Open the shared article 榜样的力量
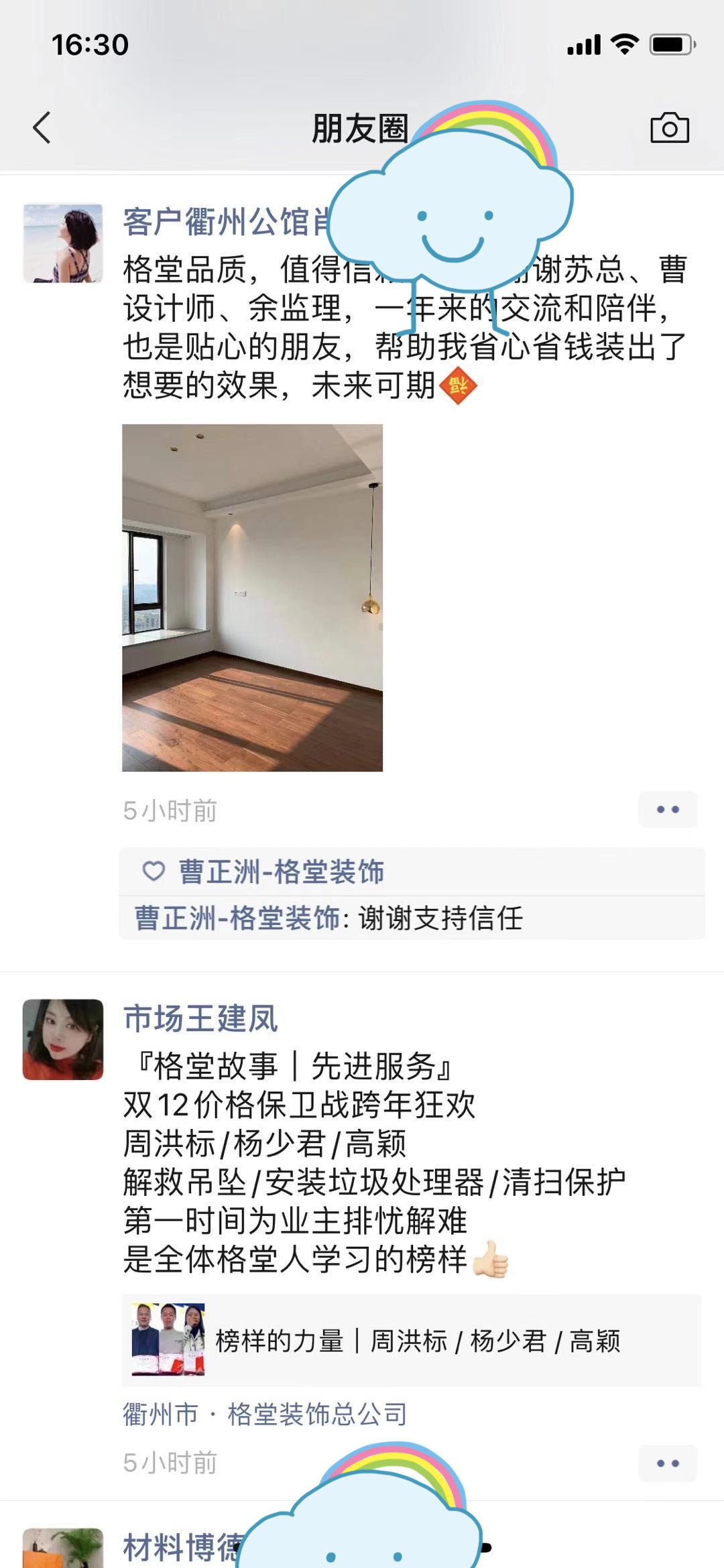 point(412,1341)
